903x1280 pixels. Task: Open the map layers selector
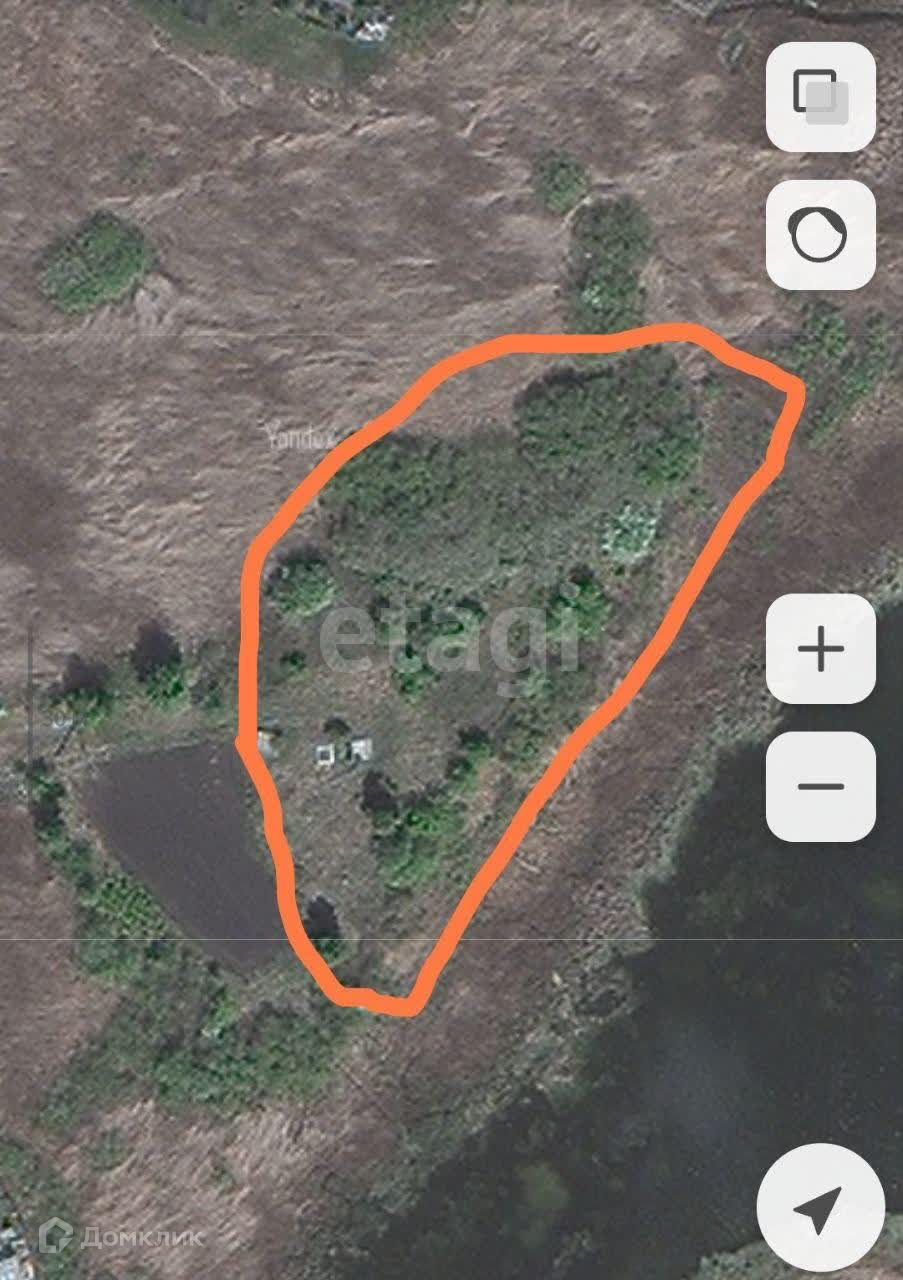coord(820,97)
